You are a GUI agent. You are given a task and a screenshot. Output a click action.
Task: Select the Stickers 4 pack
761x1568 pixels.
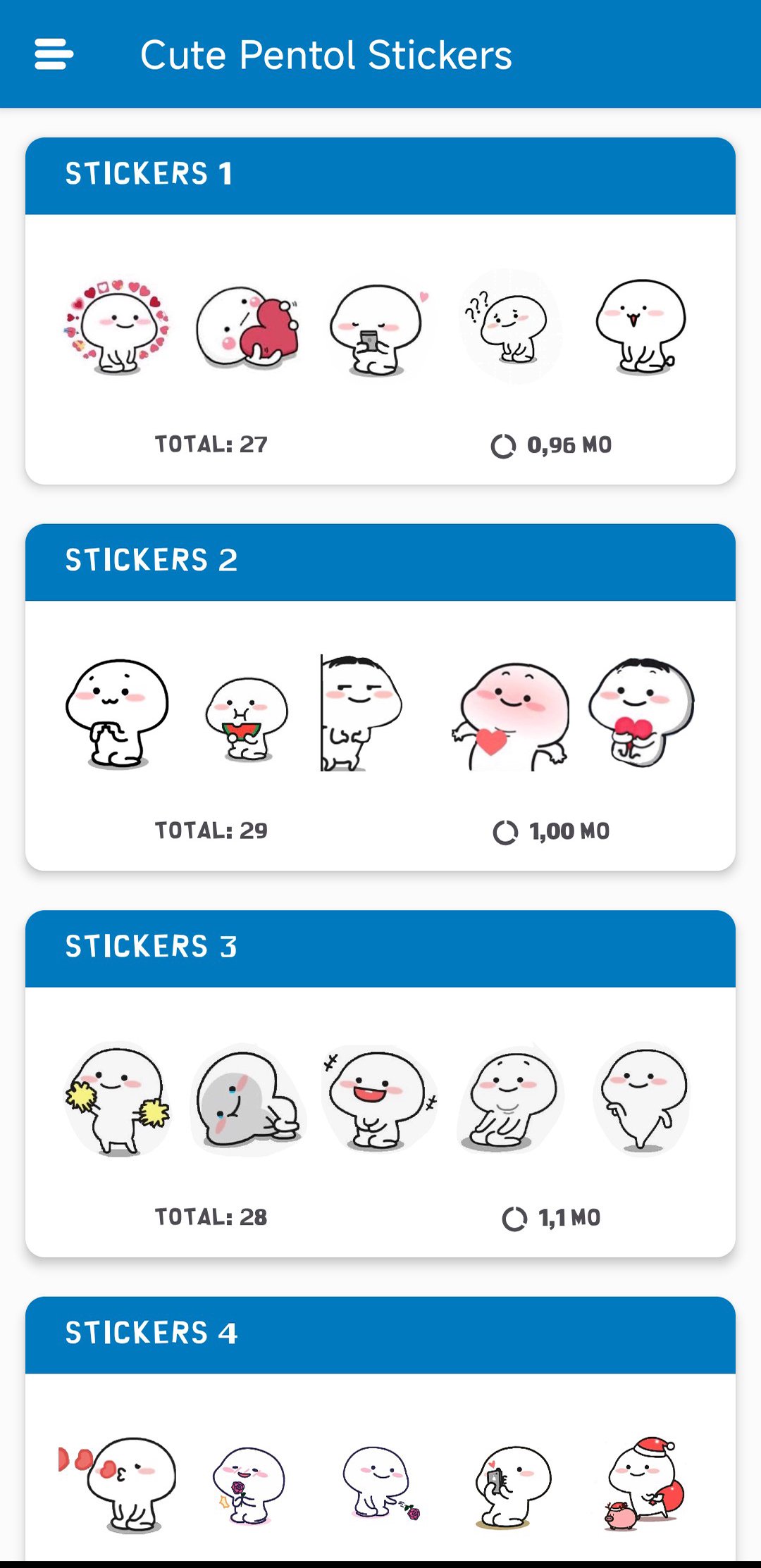click(380, 1334)
